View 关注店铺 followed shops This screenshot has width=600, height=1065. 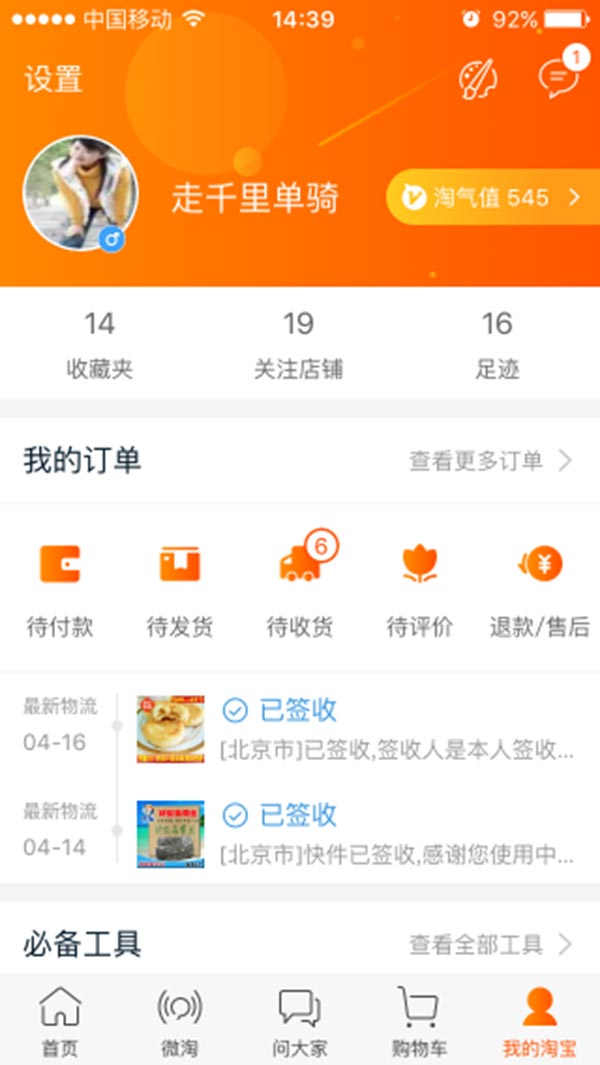point(298,344)
